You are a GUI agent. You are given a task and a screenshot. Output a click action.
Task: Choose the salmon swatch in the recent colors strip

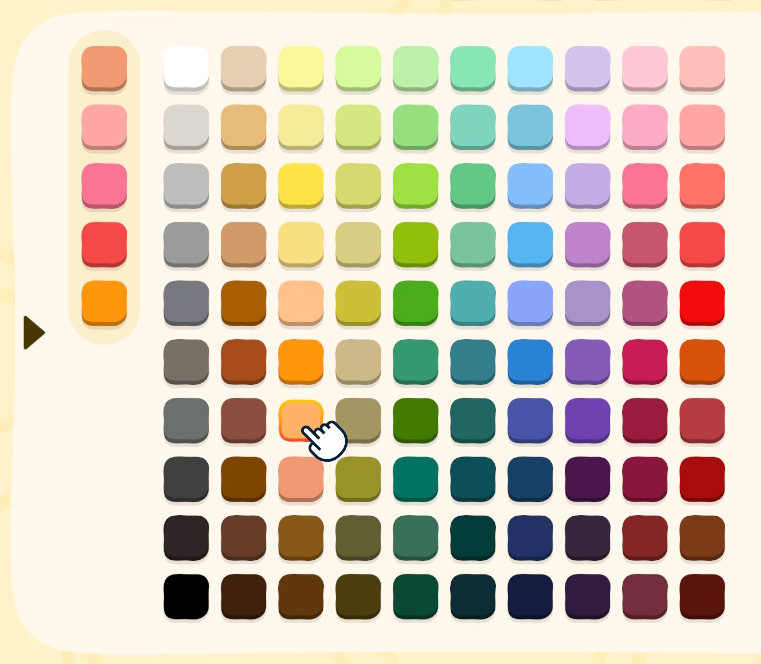(104, 66)
